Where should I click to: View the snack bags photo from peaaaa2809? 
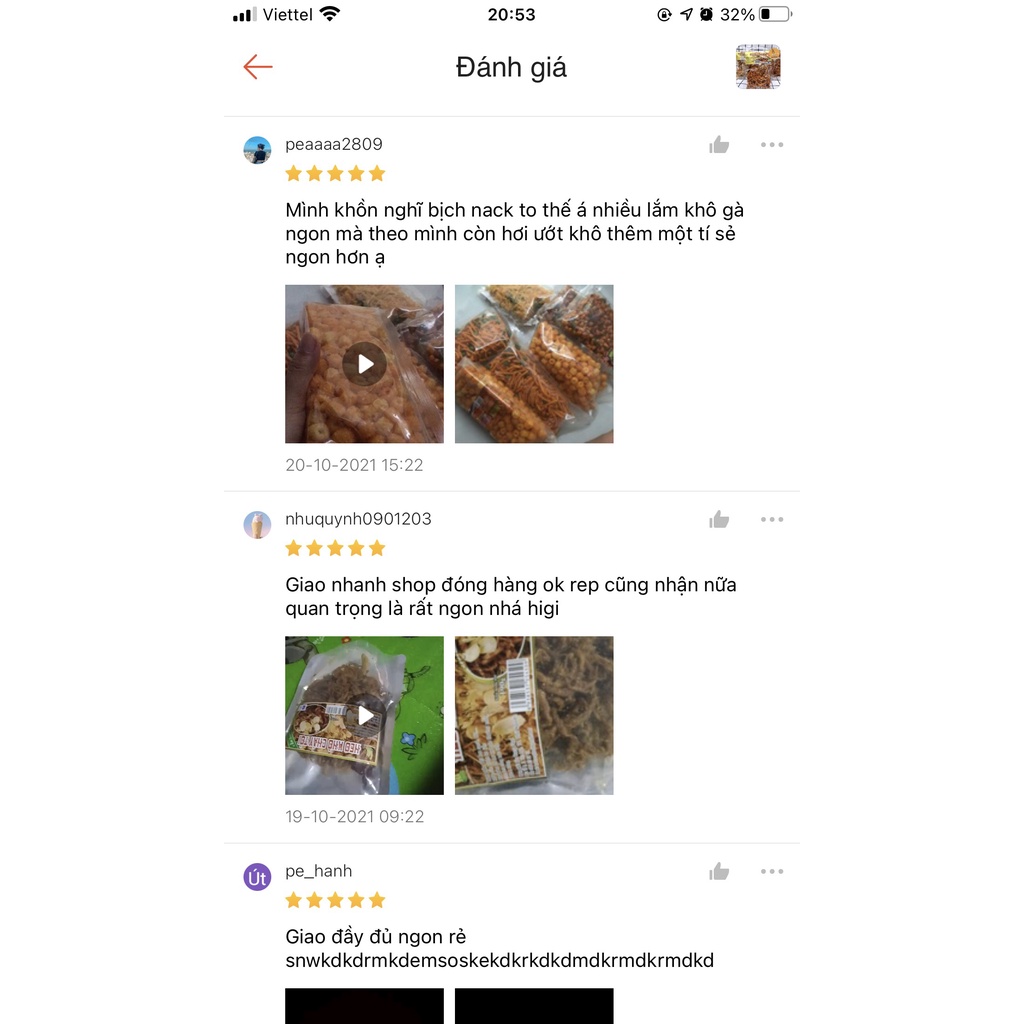coord(534,364)
